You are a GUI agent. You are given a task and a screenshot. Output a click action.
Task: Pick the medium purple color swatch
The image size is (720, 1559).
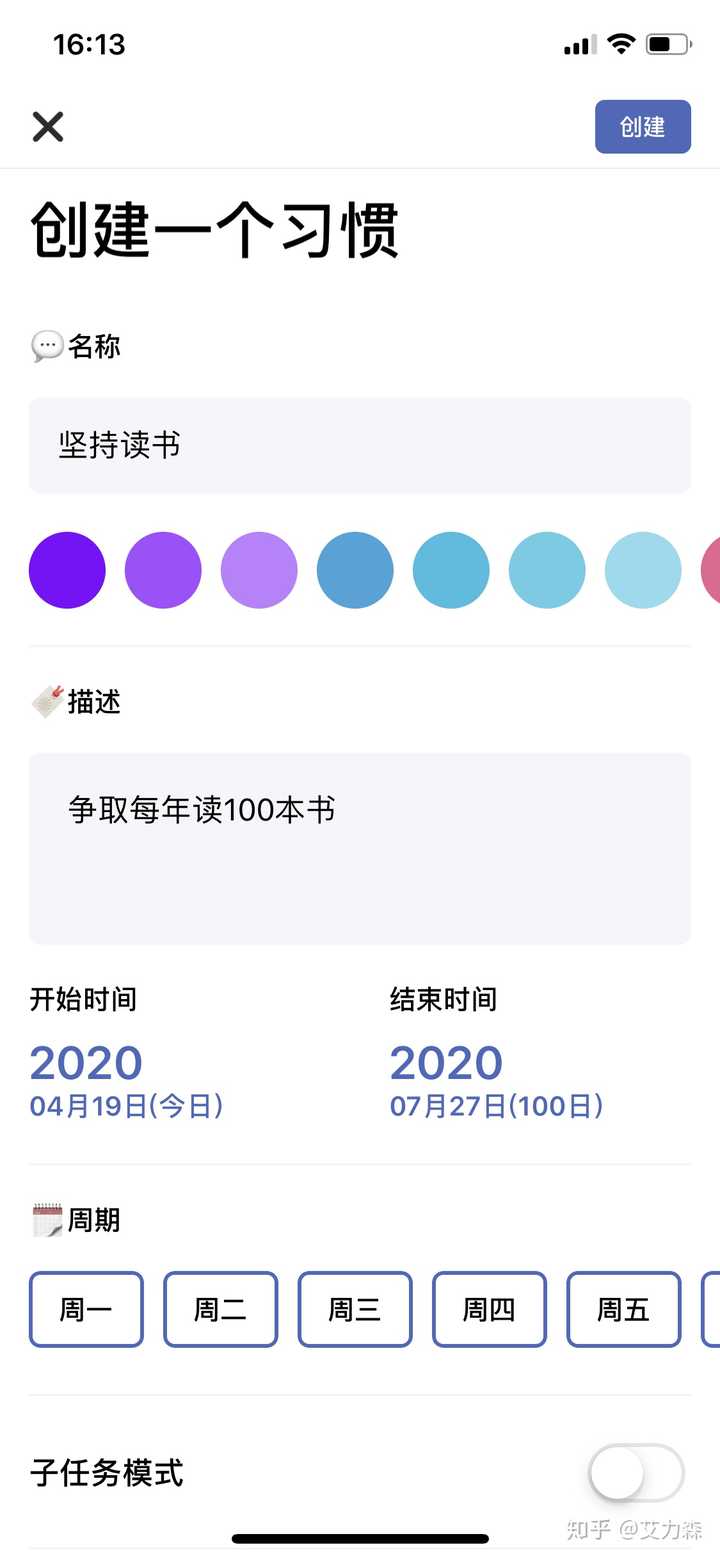click(163, 570)
